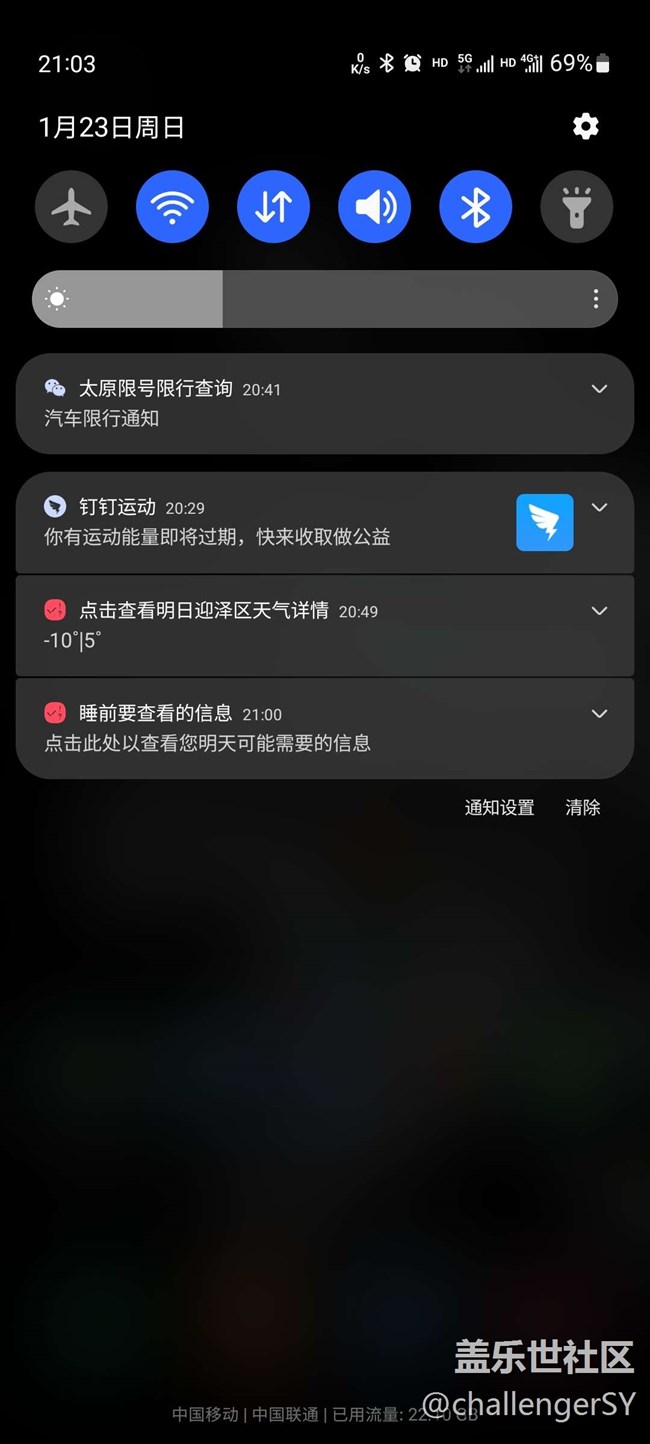This screenshot has width=650, height=1444.
Task: Expand the 迎泽区天气 notification
Action: pyautogui.click(x=599, y=610)
